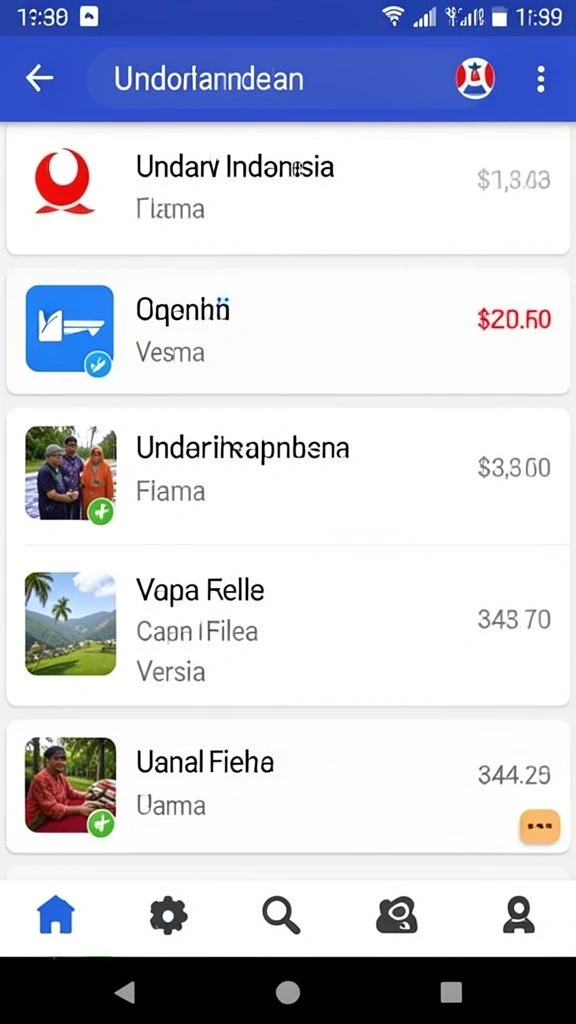
Task: Open the Vapa Felle listing
Action: (x=288, y=625)
